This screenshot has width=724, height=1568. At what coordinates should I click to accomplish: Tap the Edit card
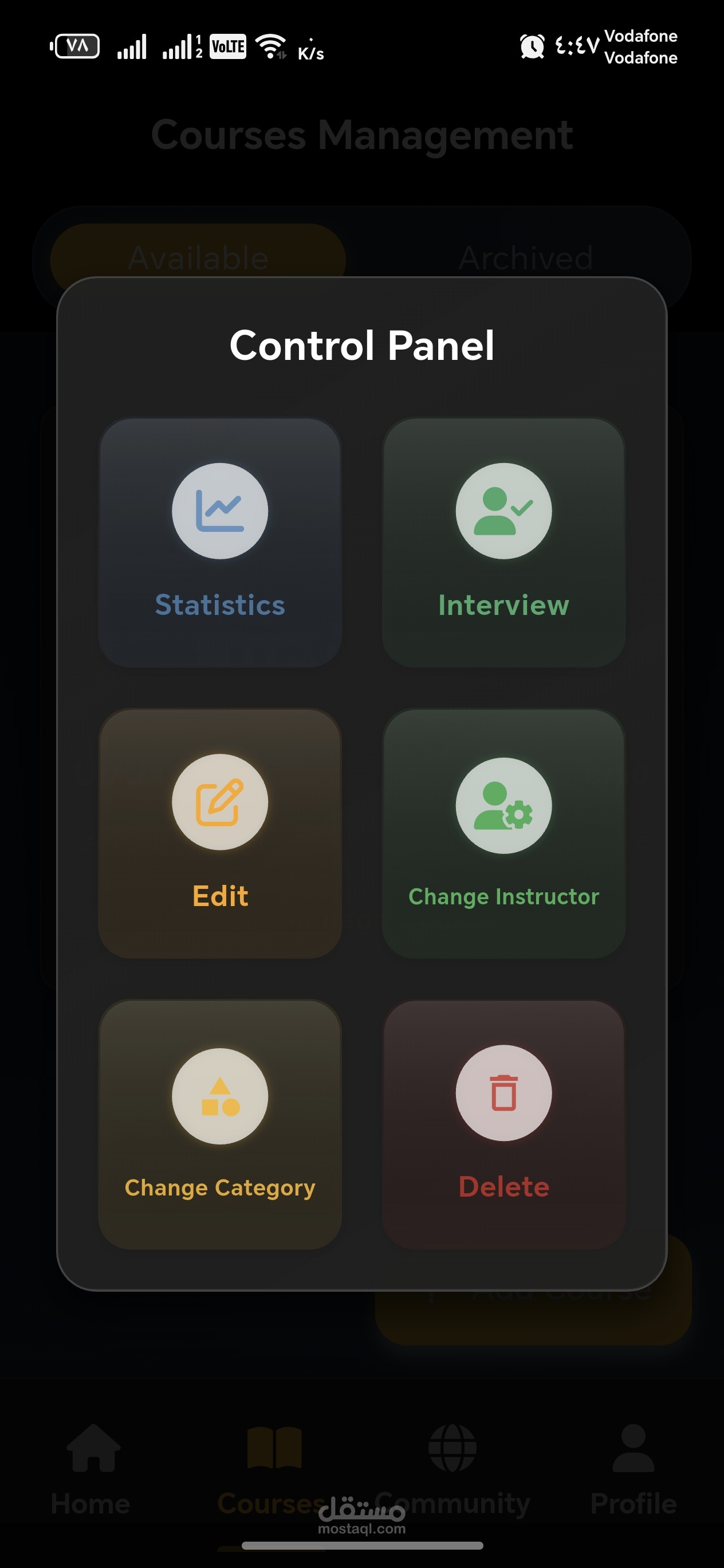[x=219, y=833]
